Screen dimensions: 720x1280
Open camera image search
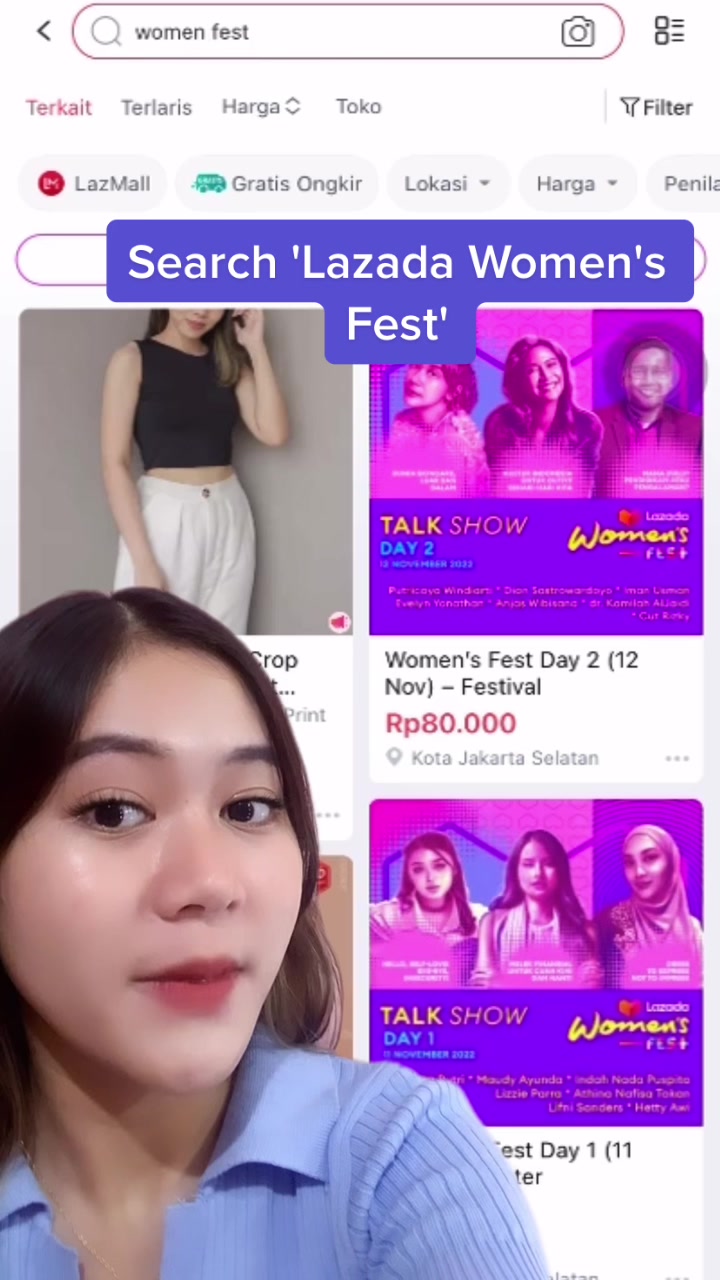(x=578, y=32)
